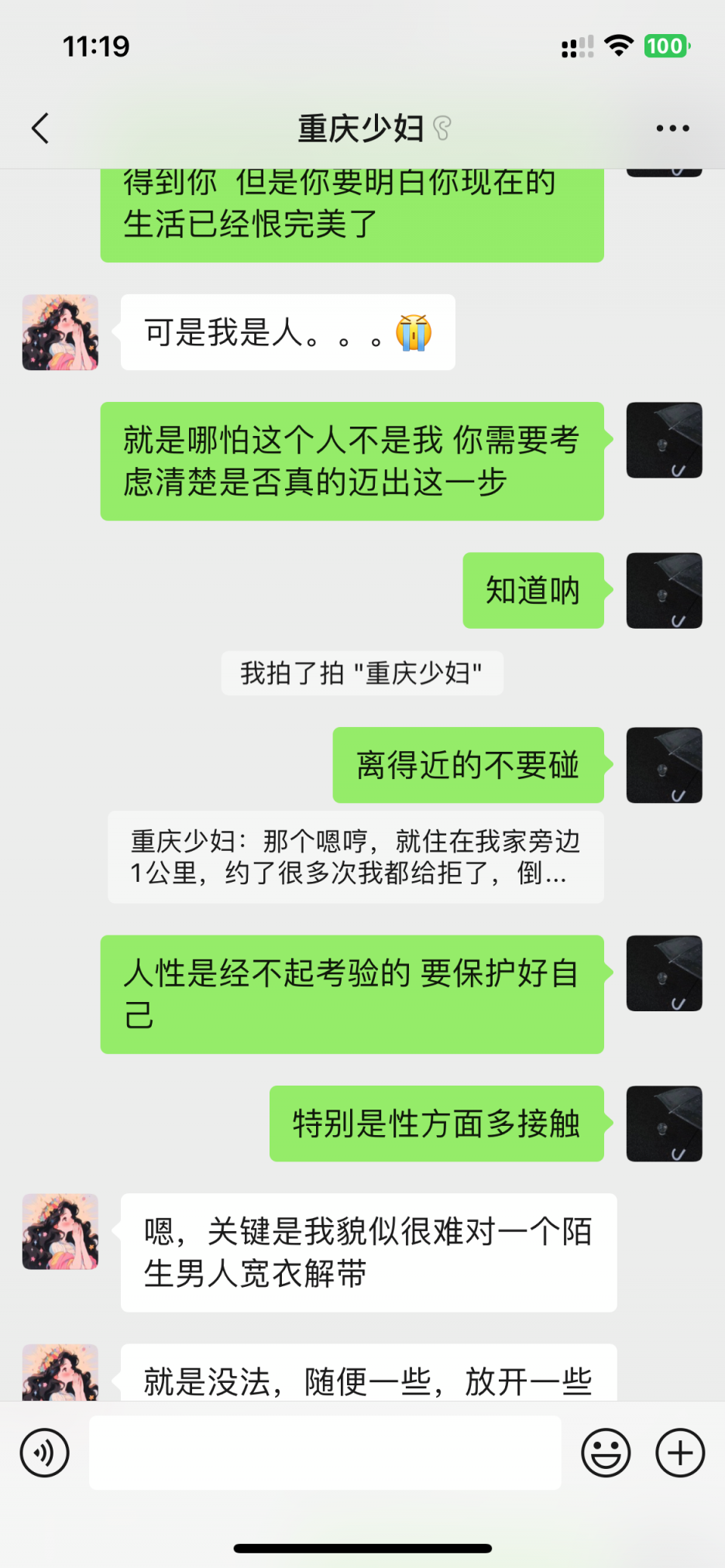Open the three-dot chat info menu
This screenshot has height=1568, width=725.
pos(672,129)
